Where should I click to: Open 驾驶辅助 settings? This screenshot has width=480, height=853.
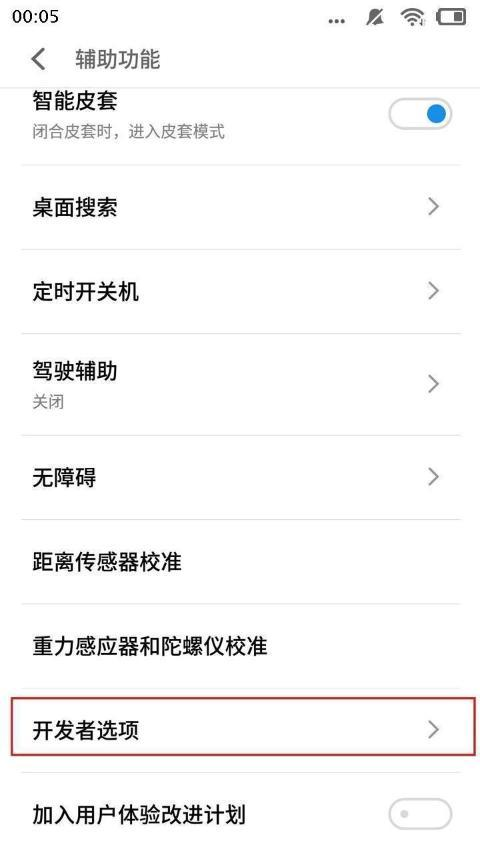pos(241,384)
